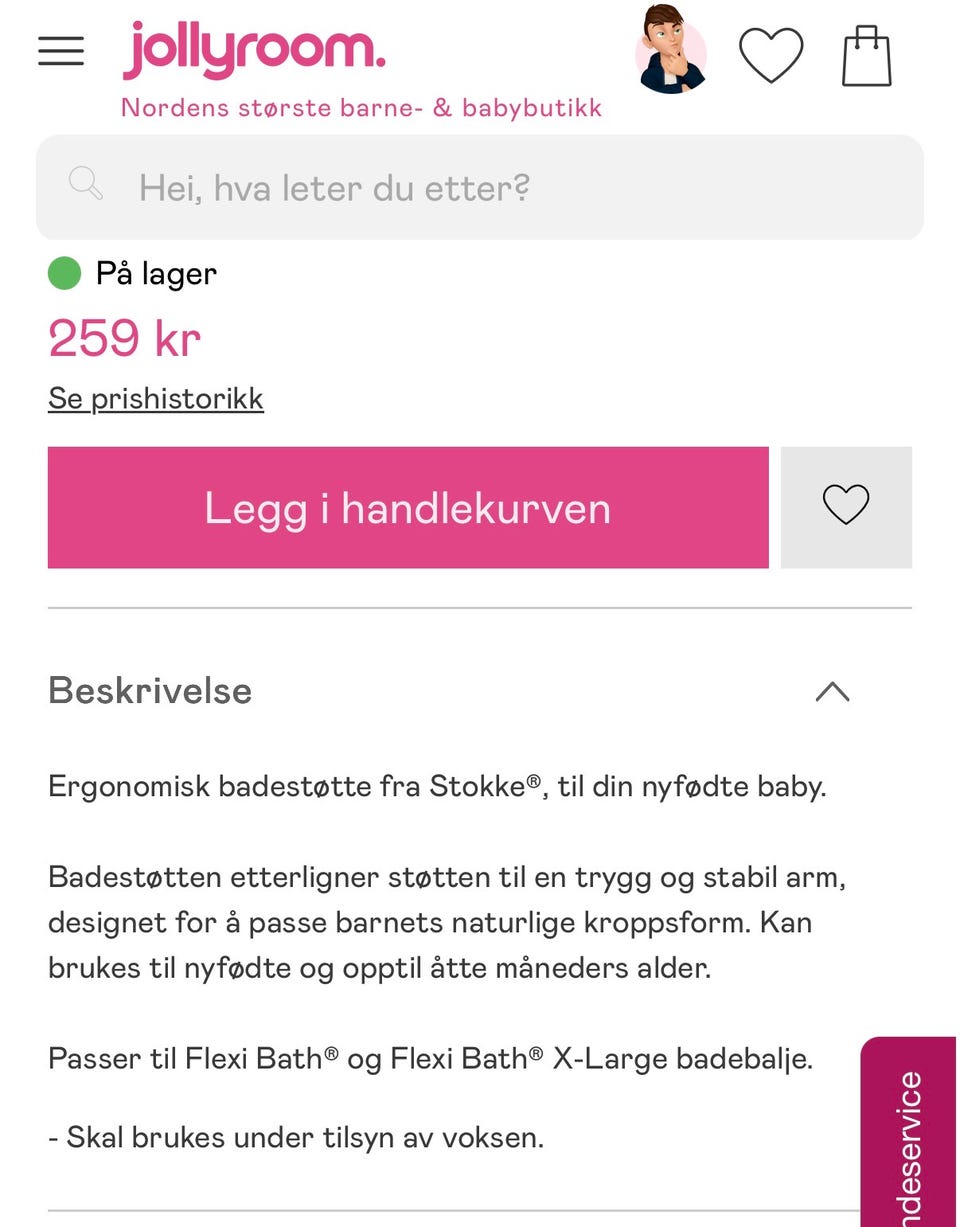The image size is (960, 1227).
Task: Open Se prishistorikk
Action: pyautogui.click(x=155, y=398)
